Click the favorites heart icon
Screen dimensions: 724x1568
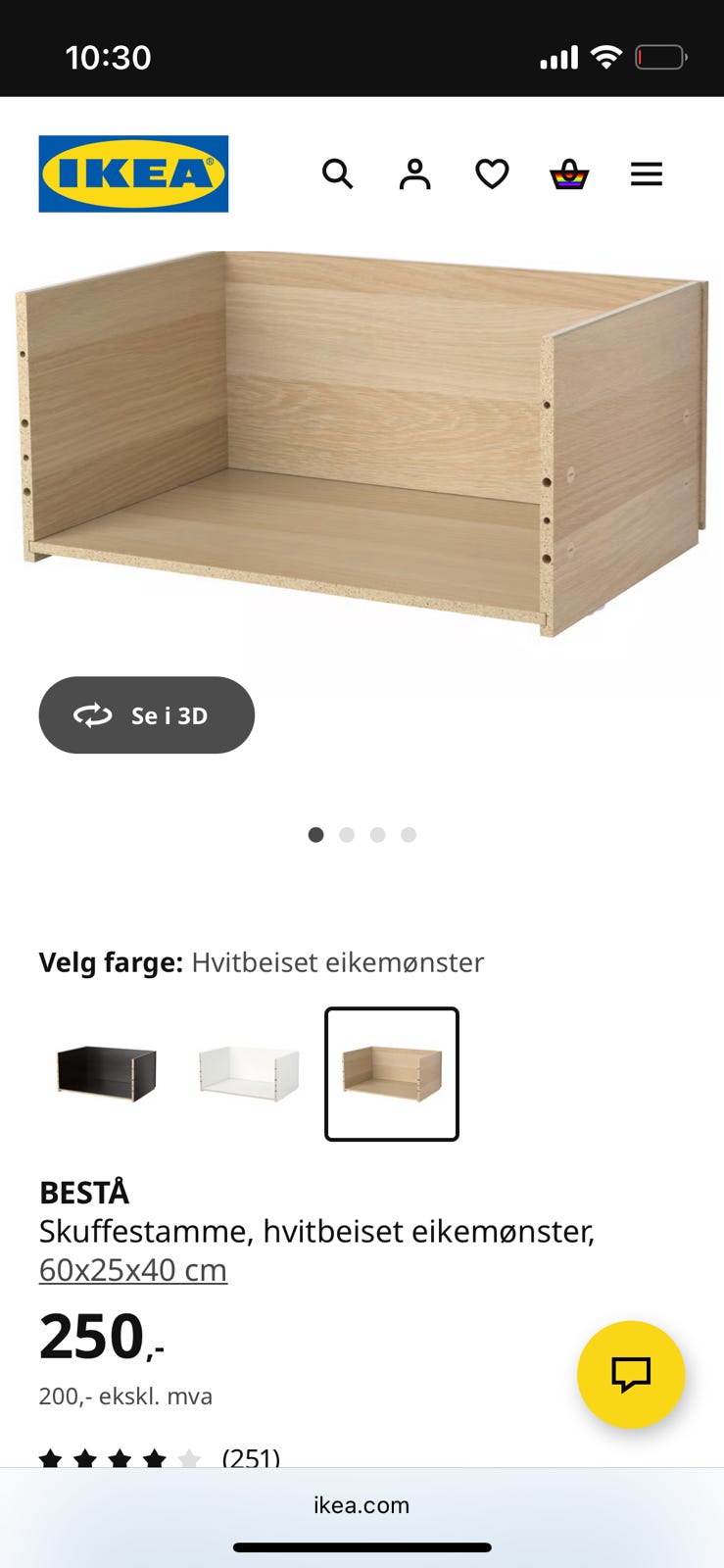(x=491, y=173)
